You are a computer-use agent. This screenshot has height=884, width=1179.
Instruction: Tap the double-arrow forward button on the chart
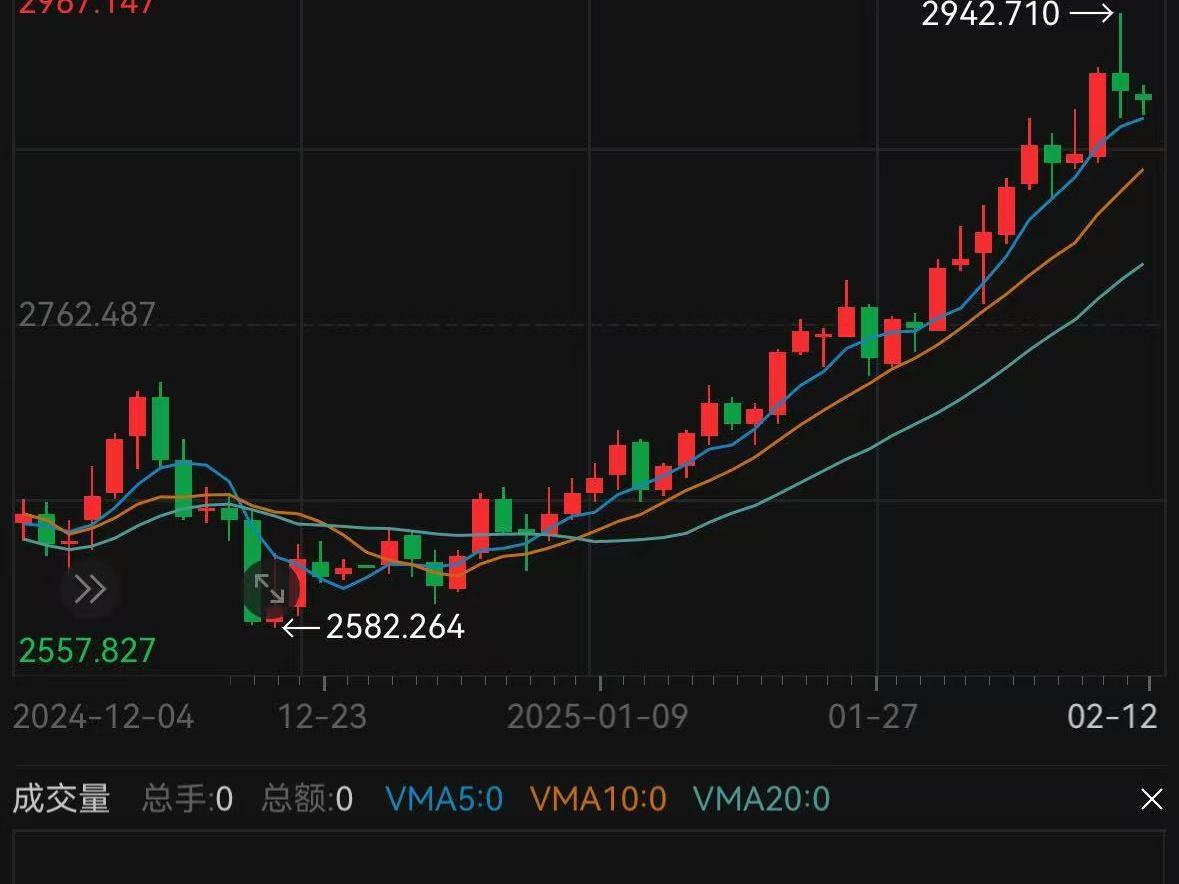(90, 589)
